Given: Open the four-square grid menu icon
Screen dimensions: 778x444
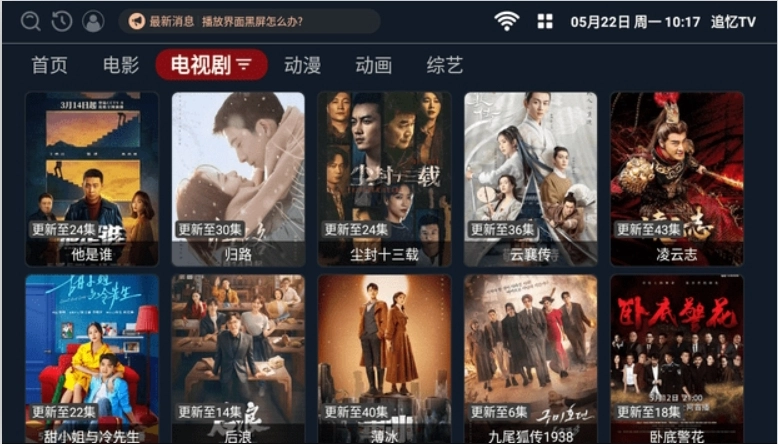Looking at the screenshot, I should (x=545, y=21).
